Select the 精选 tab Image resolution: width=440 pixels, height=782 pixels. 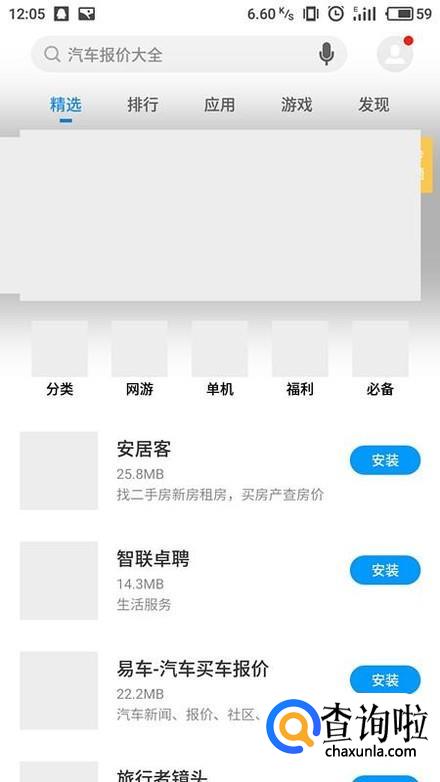tap(65, 105)
